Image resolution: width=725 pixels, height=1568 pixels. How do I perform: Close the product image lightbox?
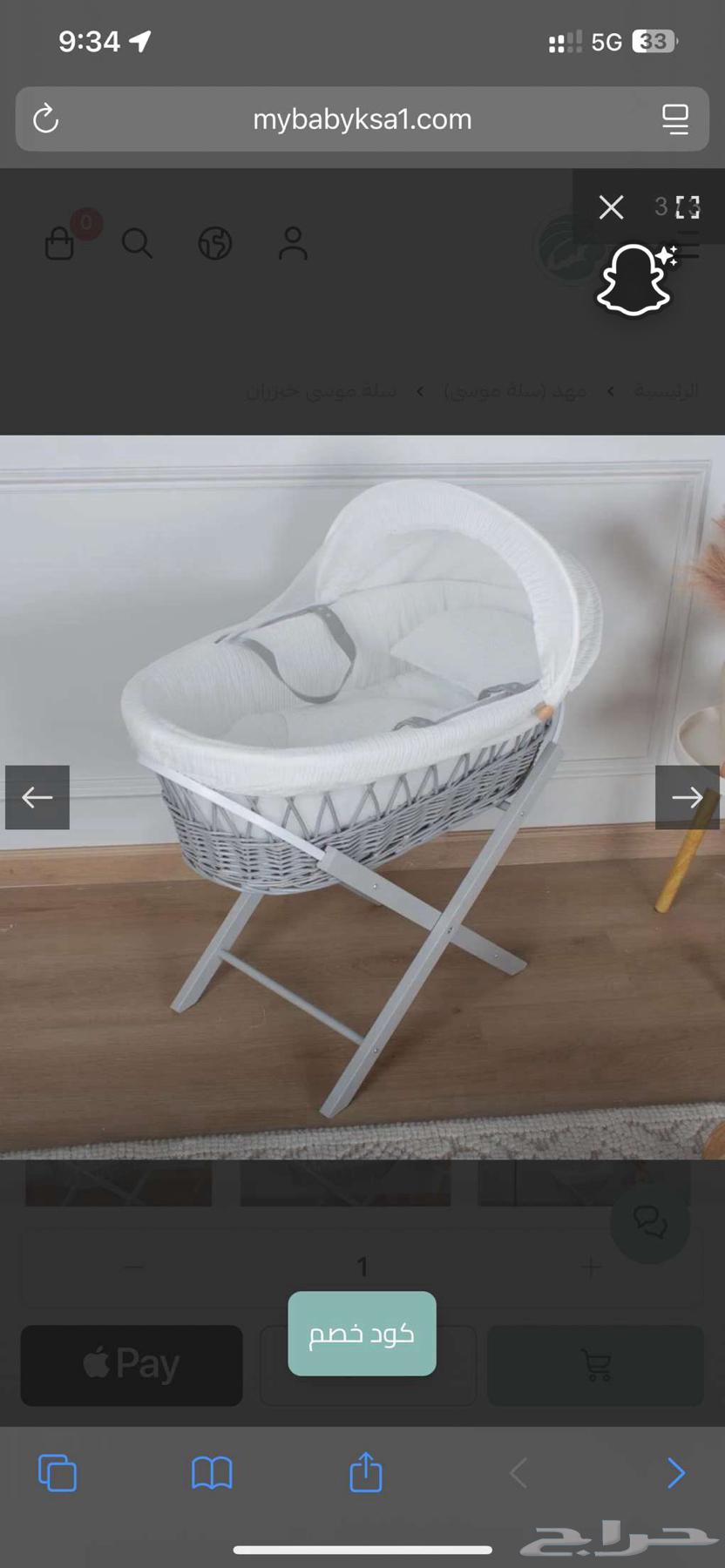611,207
